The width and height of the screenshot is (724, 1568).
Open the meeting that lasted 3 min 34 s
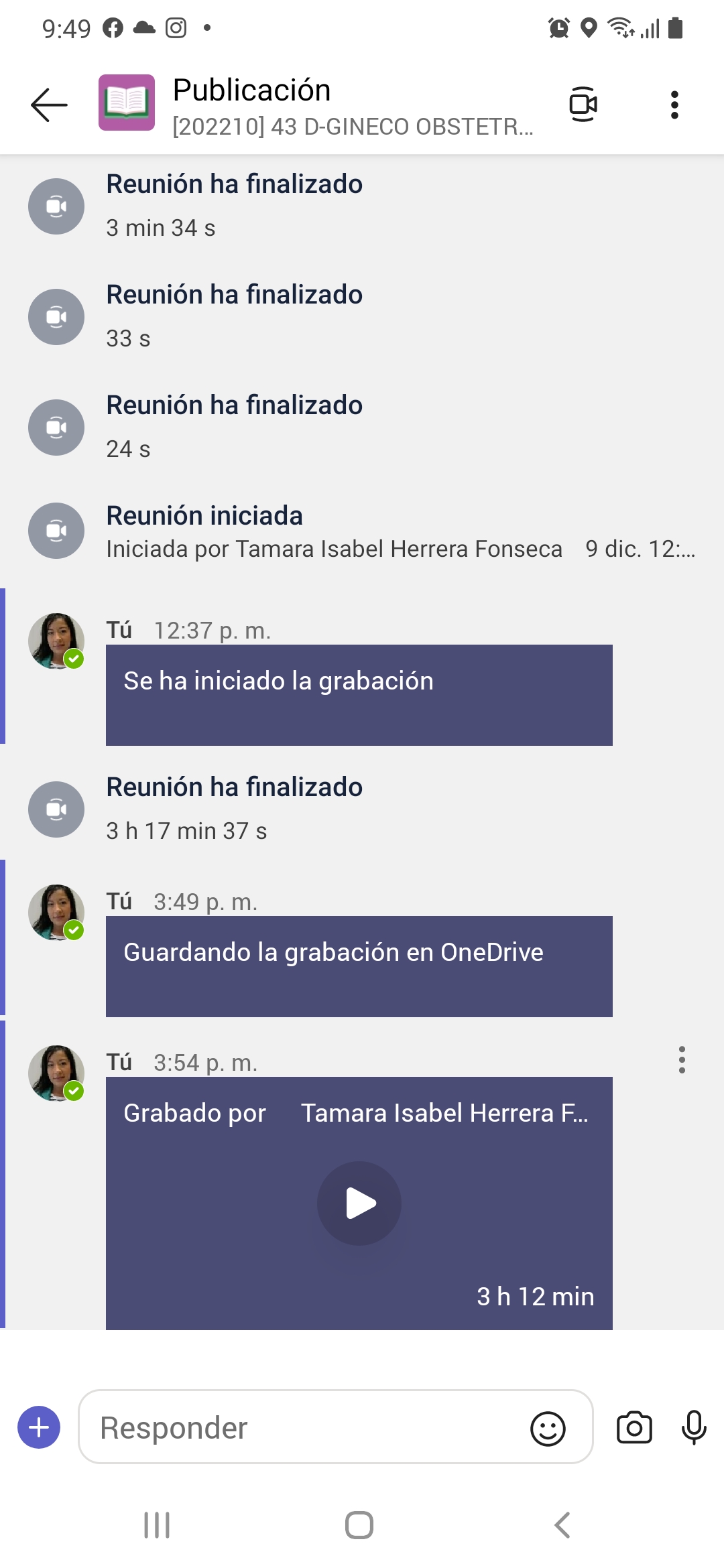[234, 185]
